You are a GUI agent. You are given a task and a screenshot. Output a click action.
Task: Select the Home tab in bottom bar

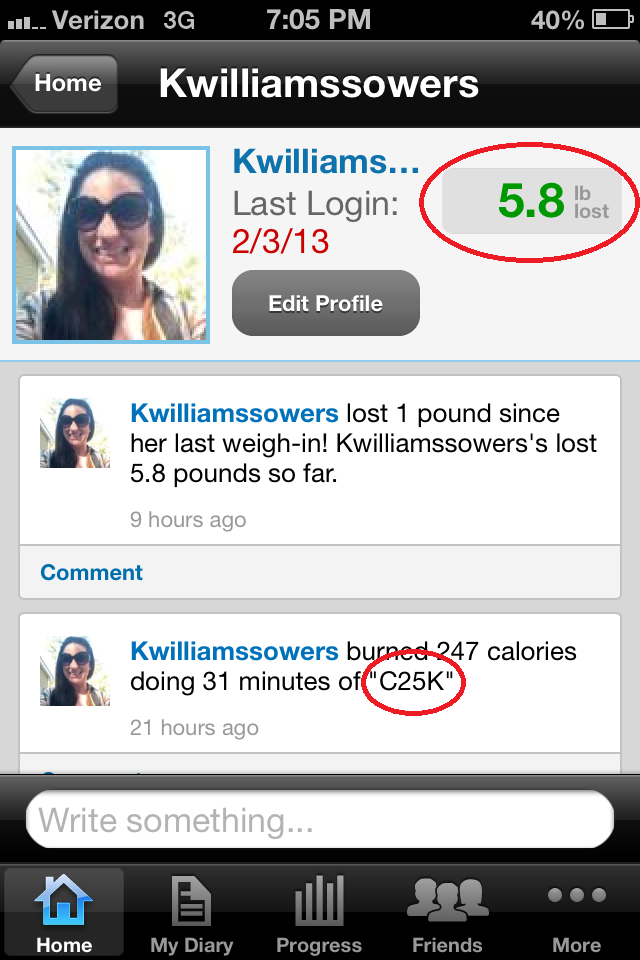coord(63,912)
